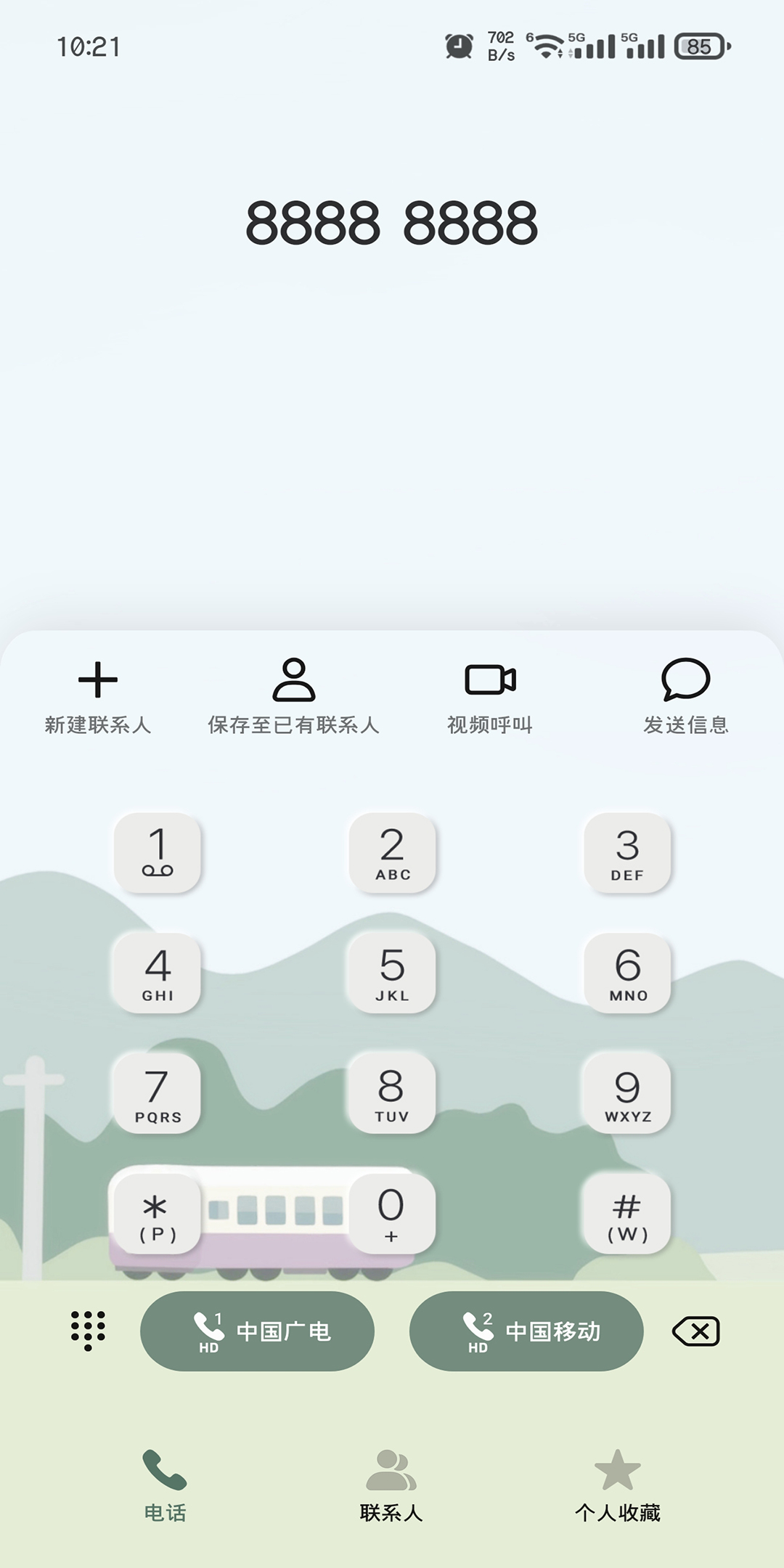
Task: Tap the 3 DEF key
Action: pos(627,852)
